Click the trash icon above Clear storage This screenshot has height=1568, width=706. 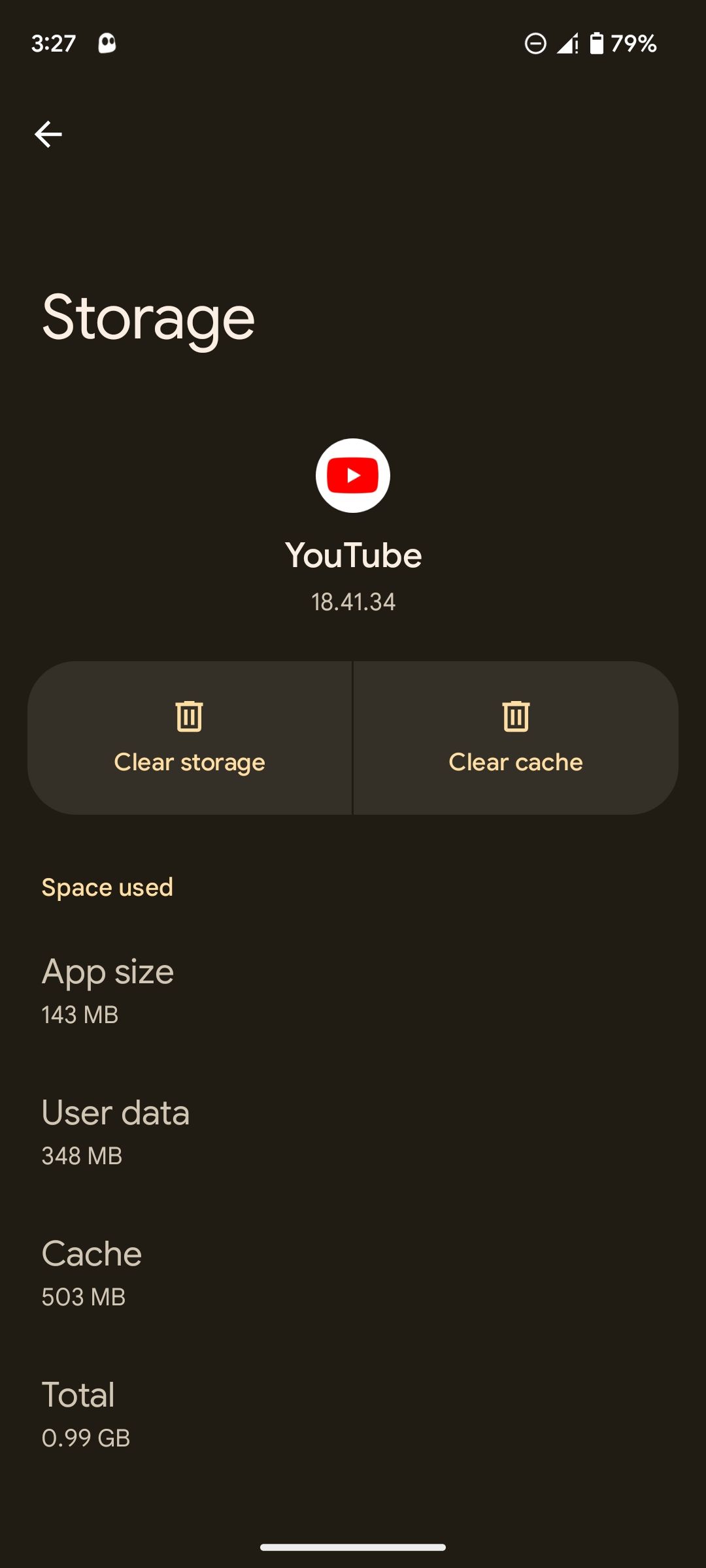tap(190, 715)
